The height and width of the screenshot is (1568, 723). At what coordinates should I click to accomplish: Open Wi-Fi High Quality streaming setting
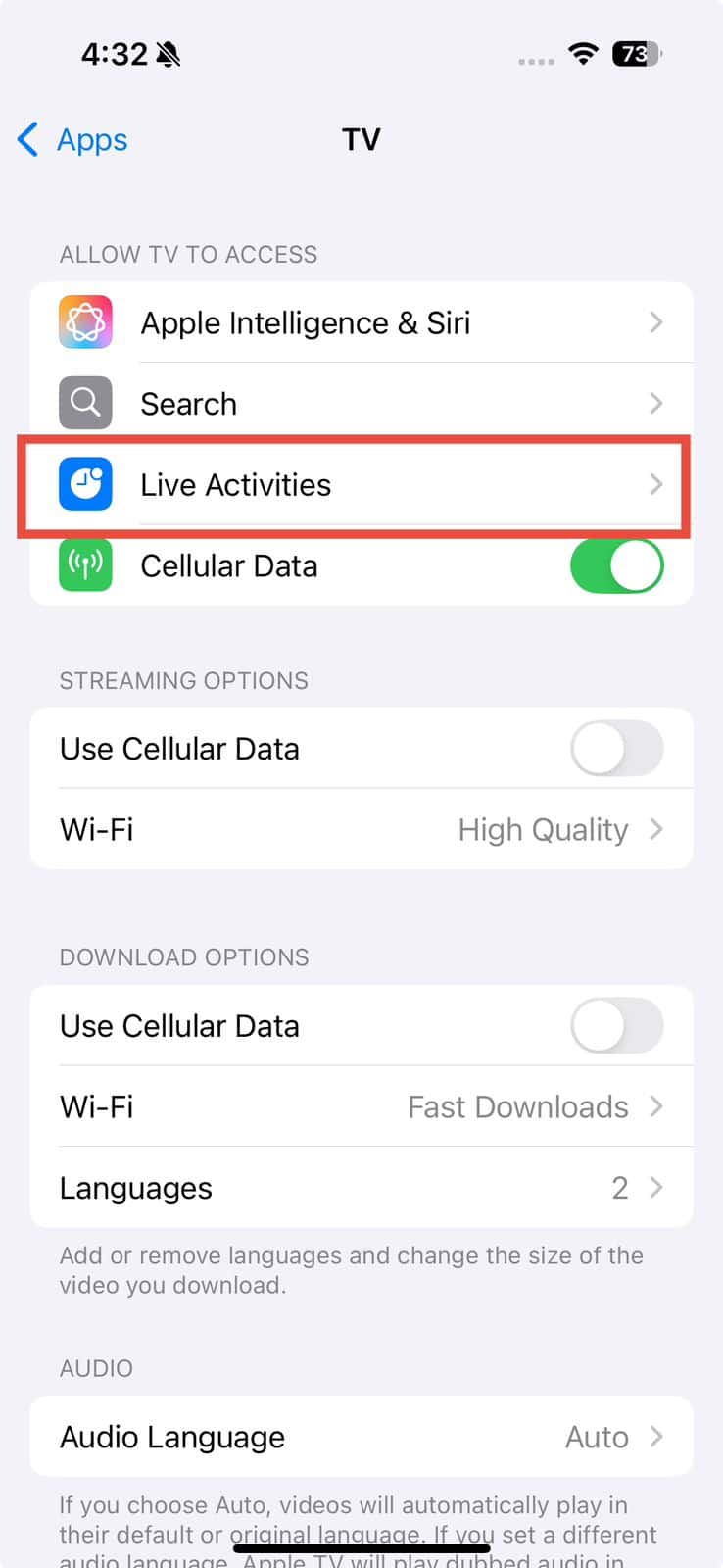361,830
